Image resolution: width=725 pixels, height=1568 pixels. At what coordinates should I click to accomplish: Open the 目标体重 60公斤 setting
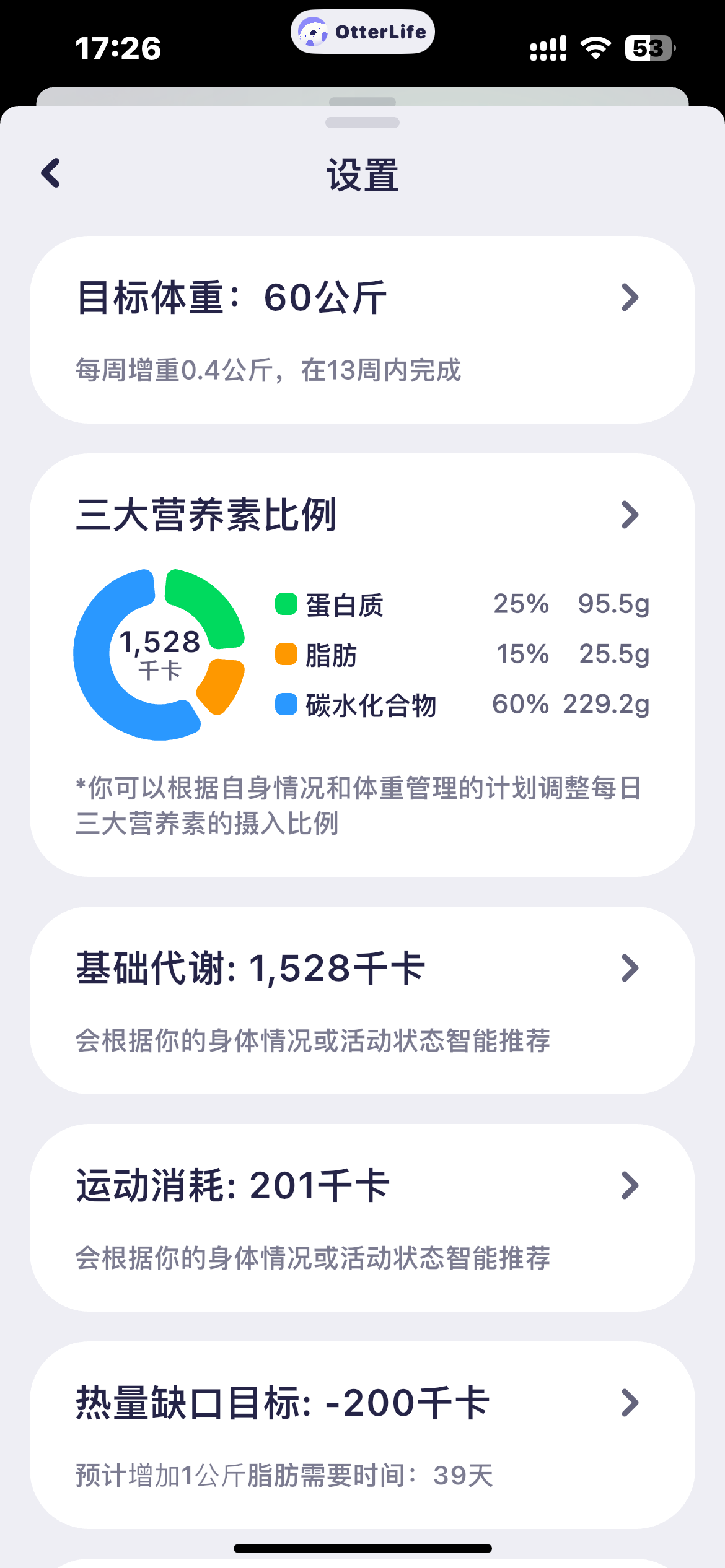pyautogui.click(x=362, y=329)
